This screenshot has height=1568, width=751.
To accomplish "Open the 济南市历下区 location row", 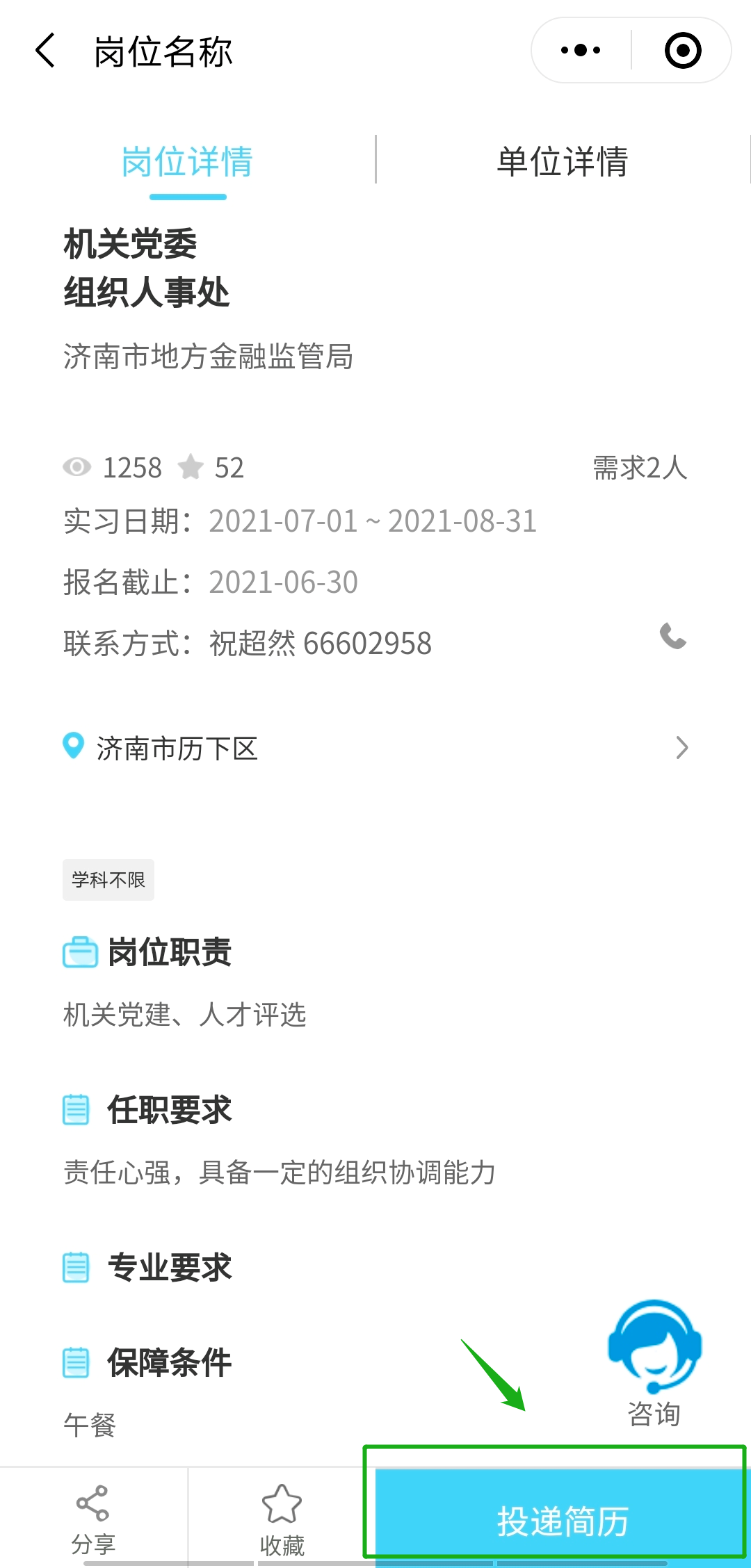I will [375, 748].
